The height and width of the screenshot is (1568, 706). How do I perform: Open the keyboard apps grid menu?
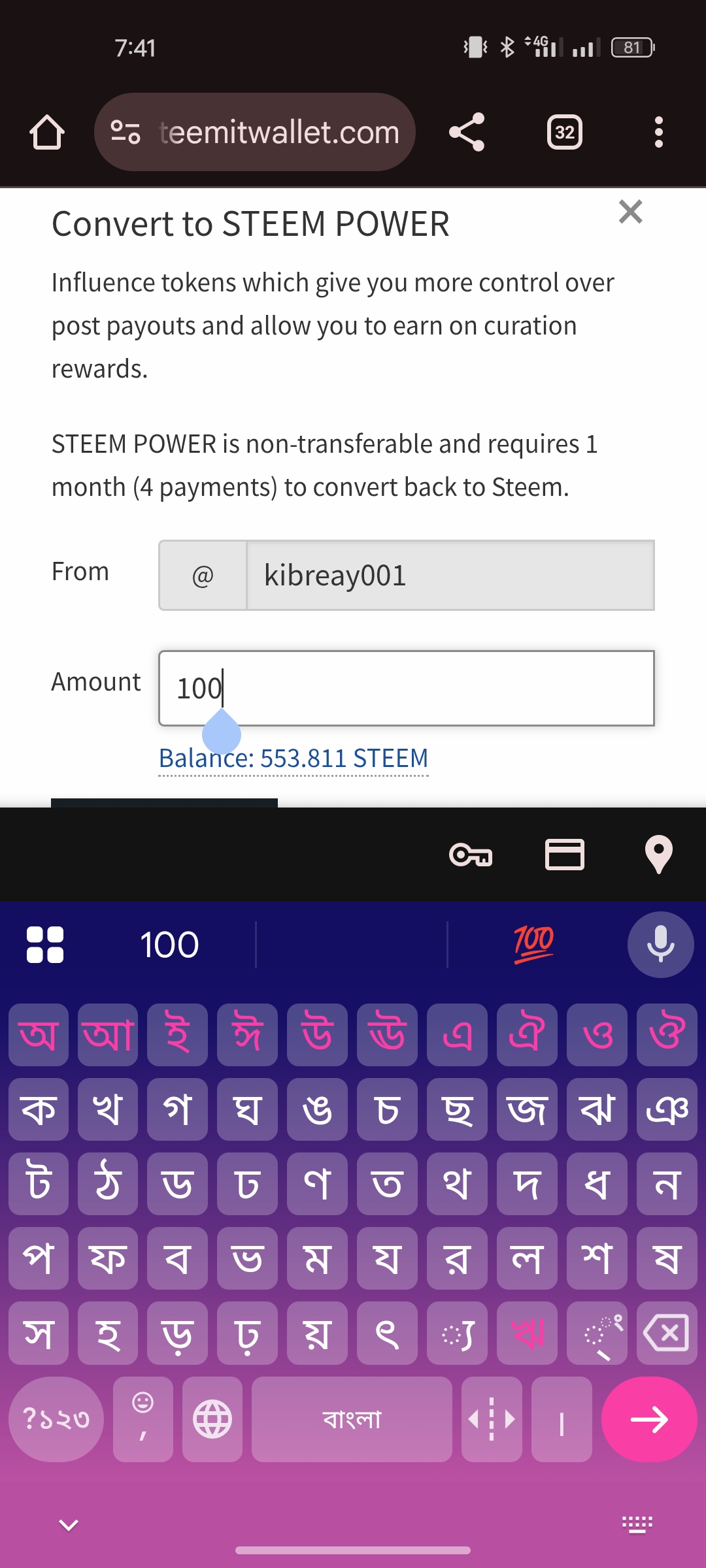pos(45,945)
